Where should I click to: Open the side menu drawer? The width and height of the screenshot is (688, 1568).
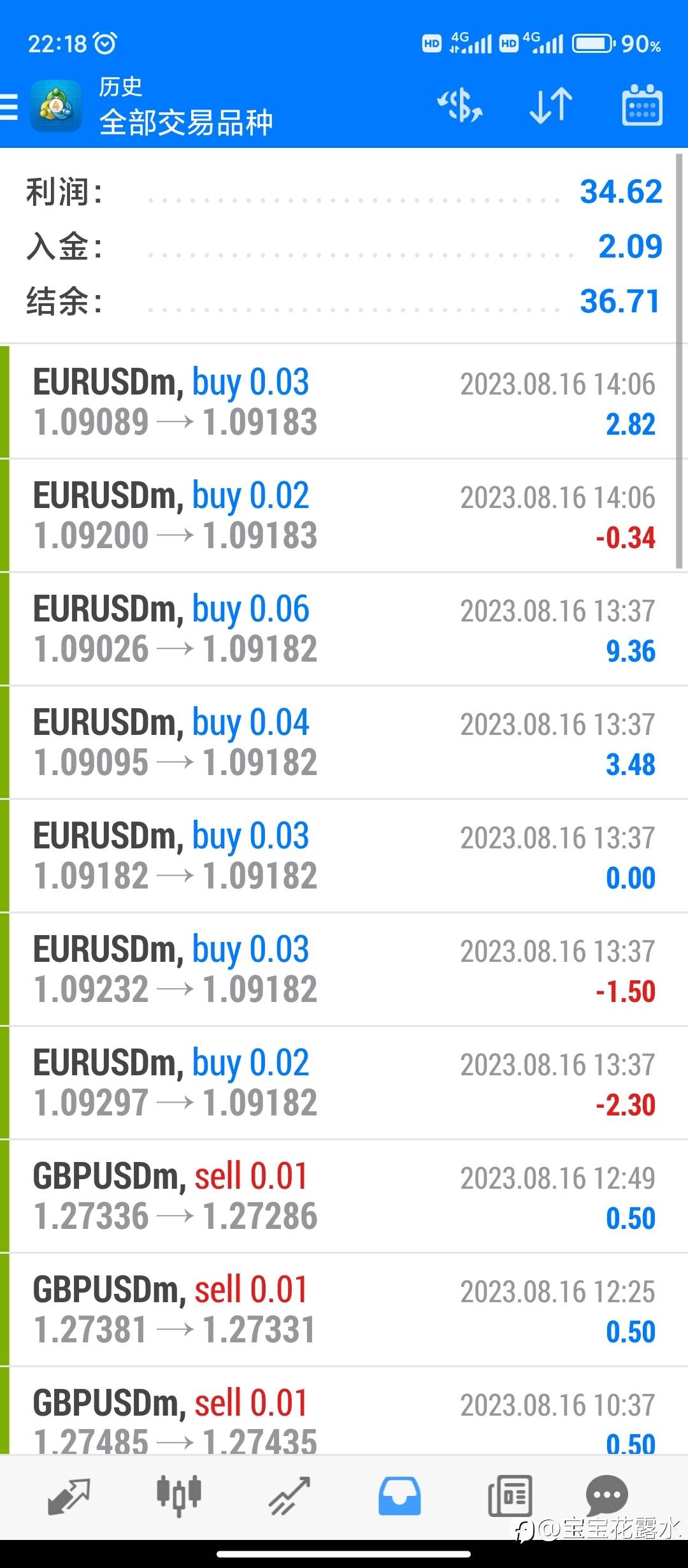[x=9, y=106]
